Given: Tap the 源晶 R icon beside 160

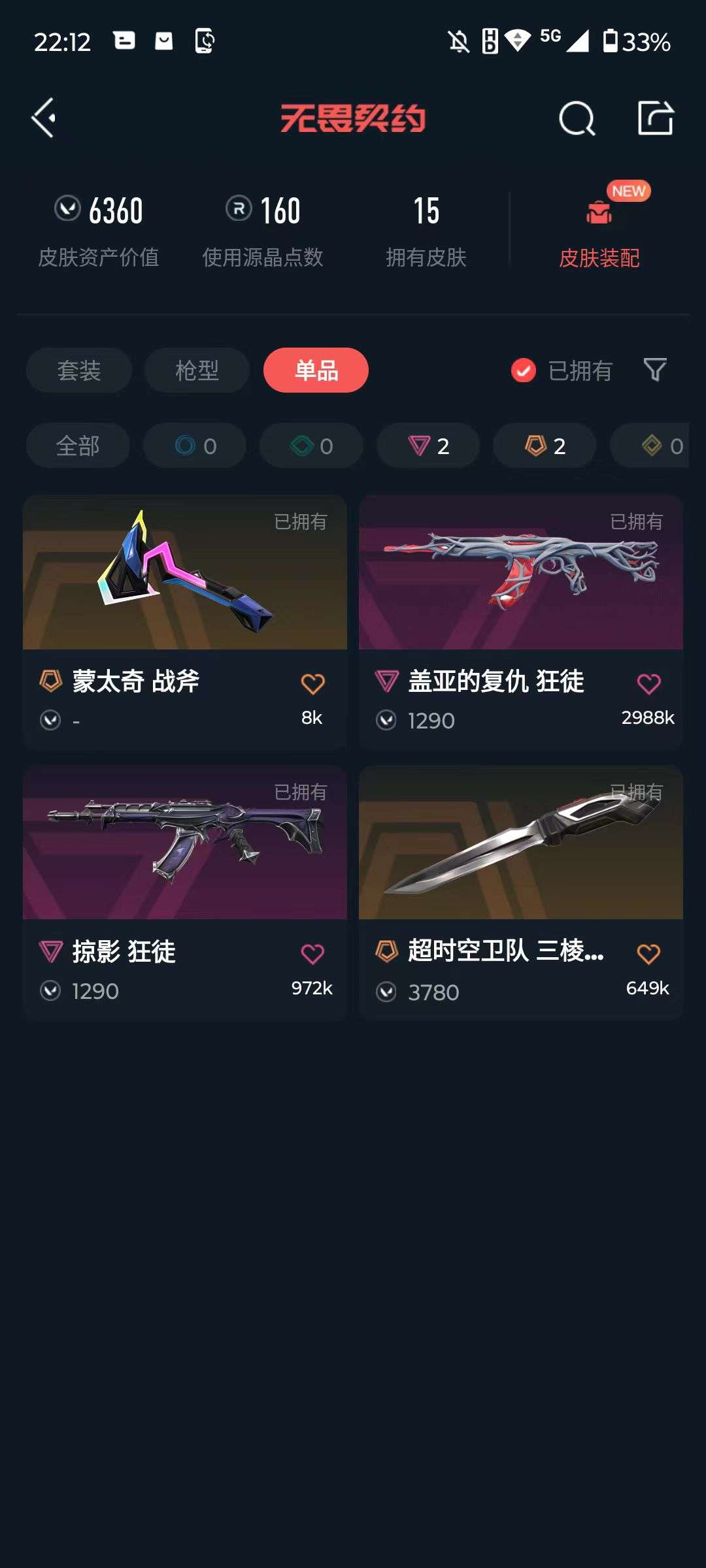Looking at the screenshot, I should 237,209.
